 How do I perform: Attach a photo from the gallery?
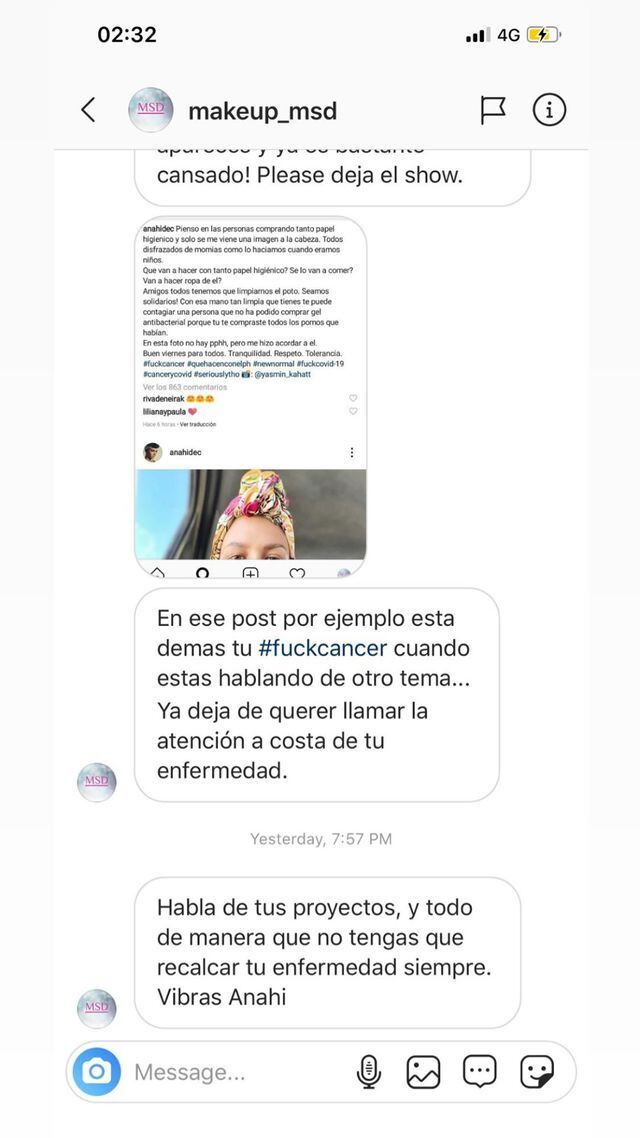[424, 1072]
